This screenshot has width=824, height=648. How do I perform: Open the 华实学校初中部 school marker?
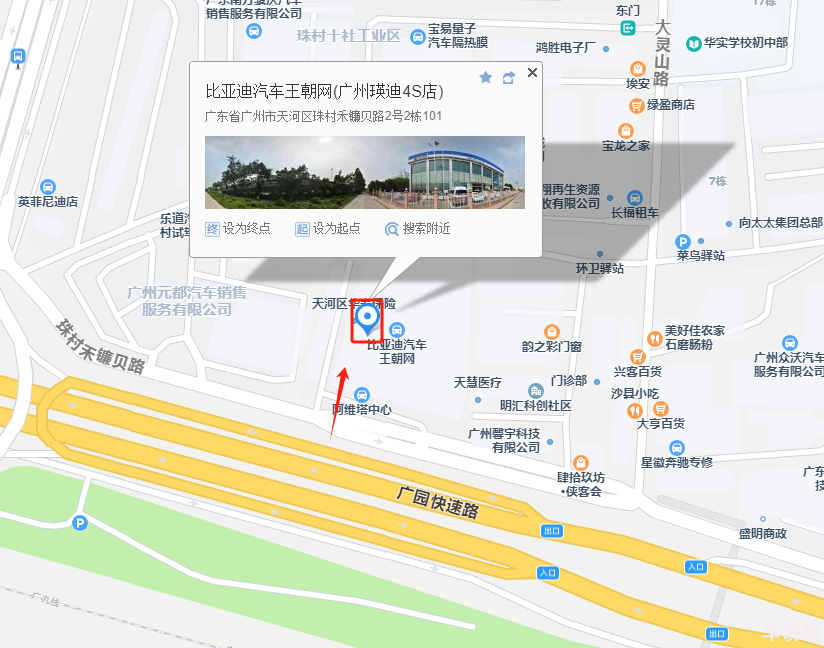click(693, 43)
